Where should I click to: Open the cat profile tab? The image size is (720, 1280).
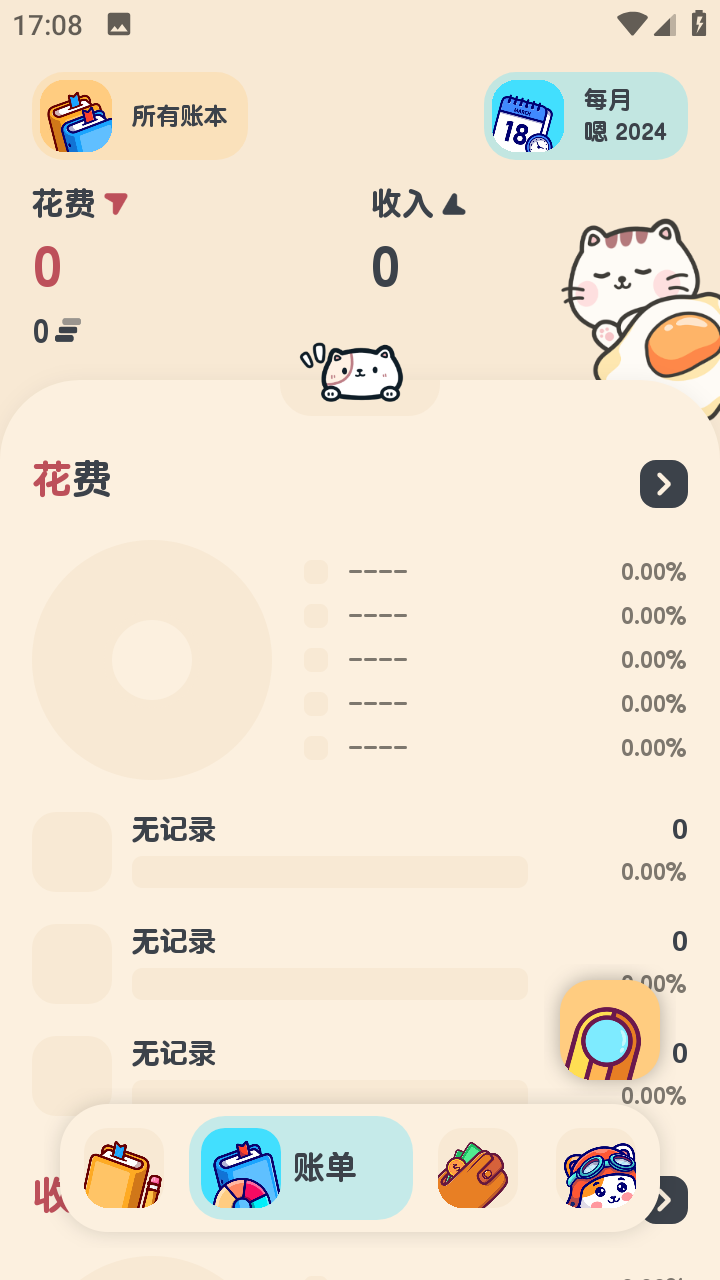click(597, 1168)
